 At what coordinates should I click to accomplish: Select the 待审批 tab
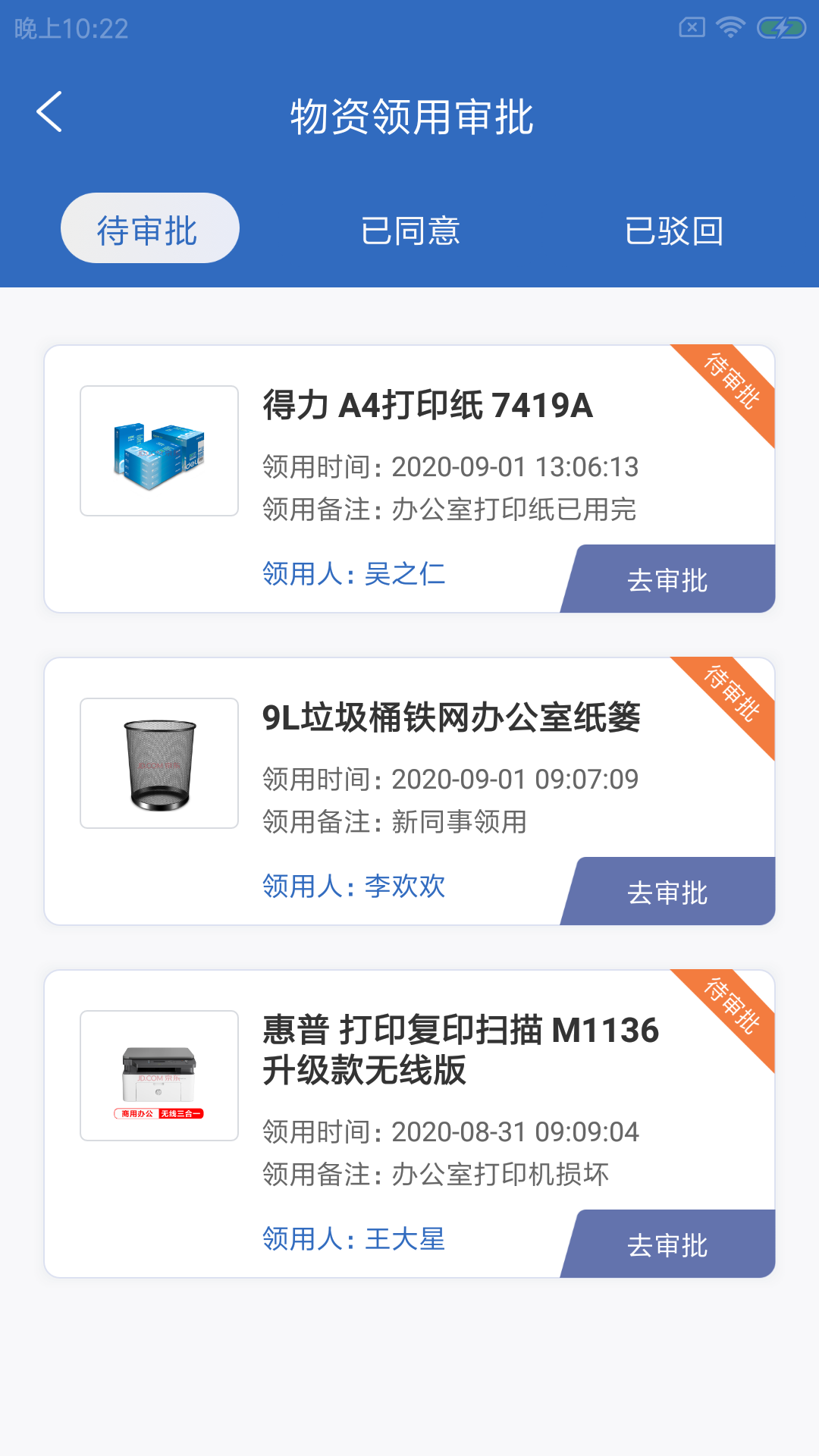149,228
